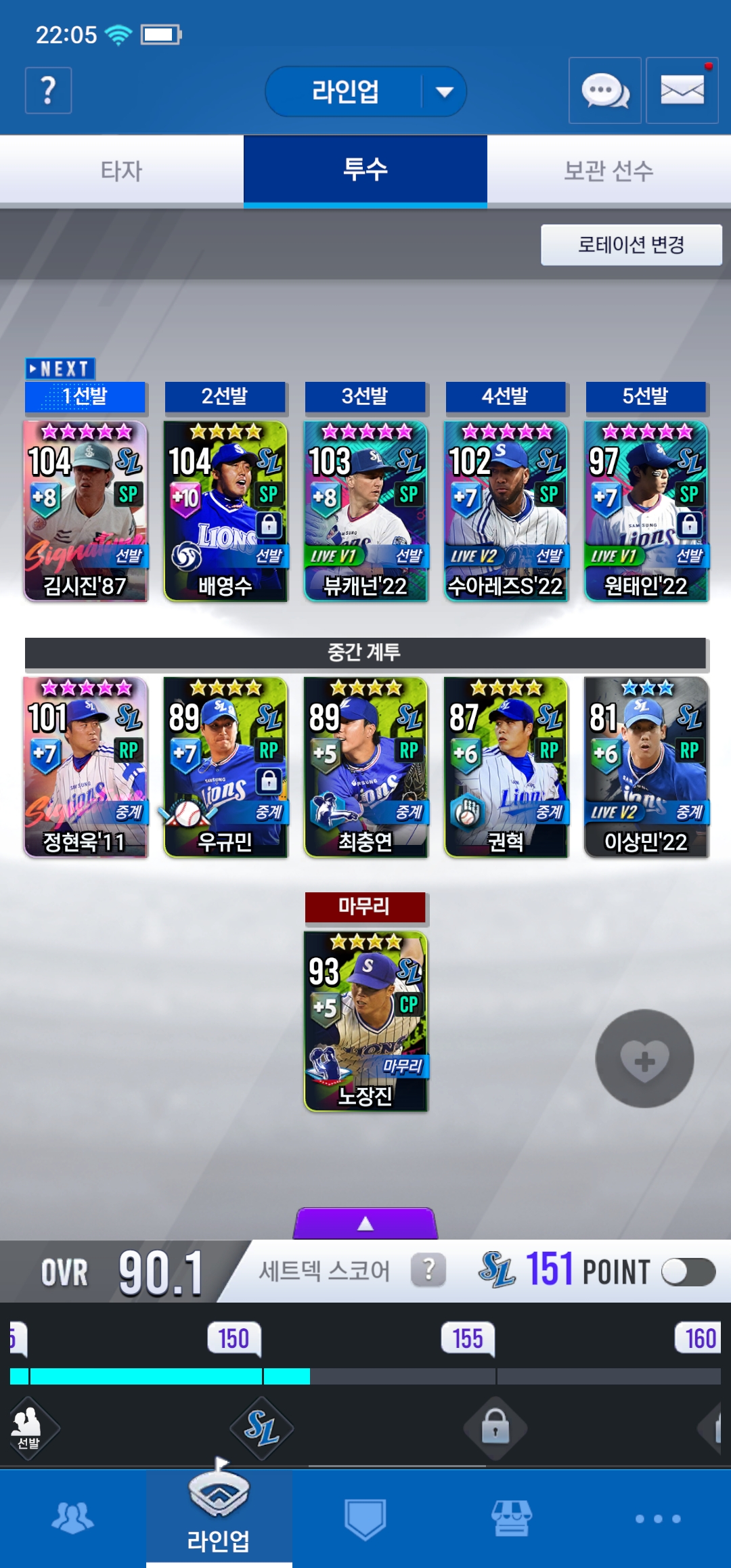Select the 김시진'87 starter card
The width and height of the screenshot is (731, 1568).
coord(85,511)
